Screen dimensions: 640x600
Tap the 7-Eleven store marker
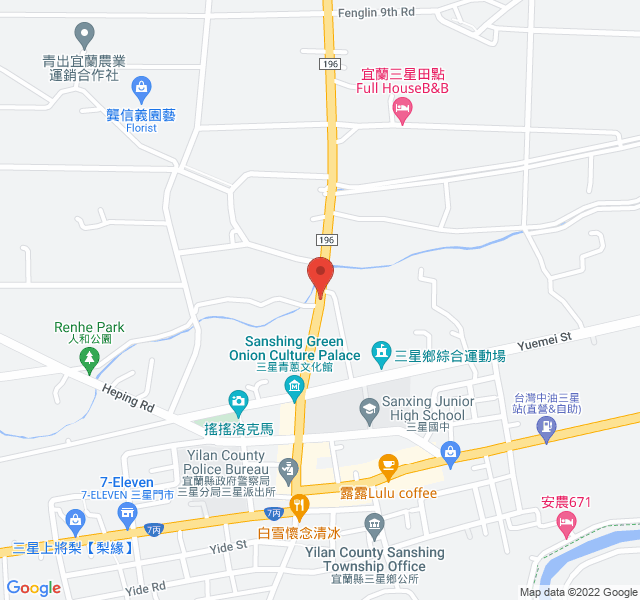point(127,514)
